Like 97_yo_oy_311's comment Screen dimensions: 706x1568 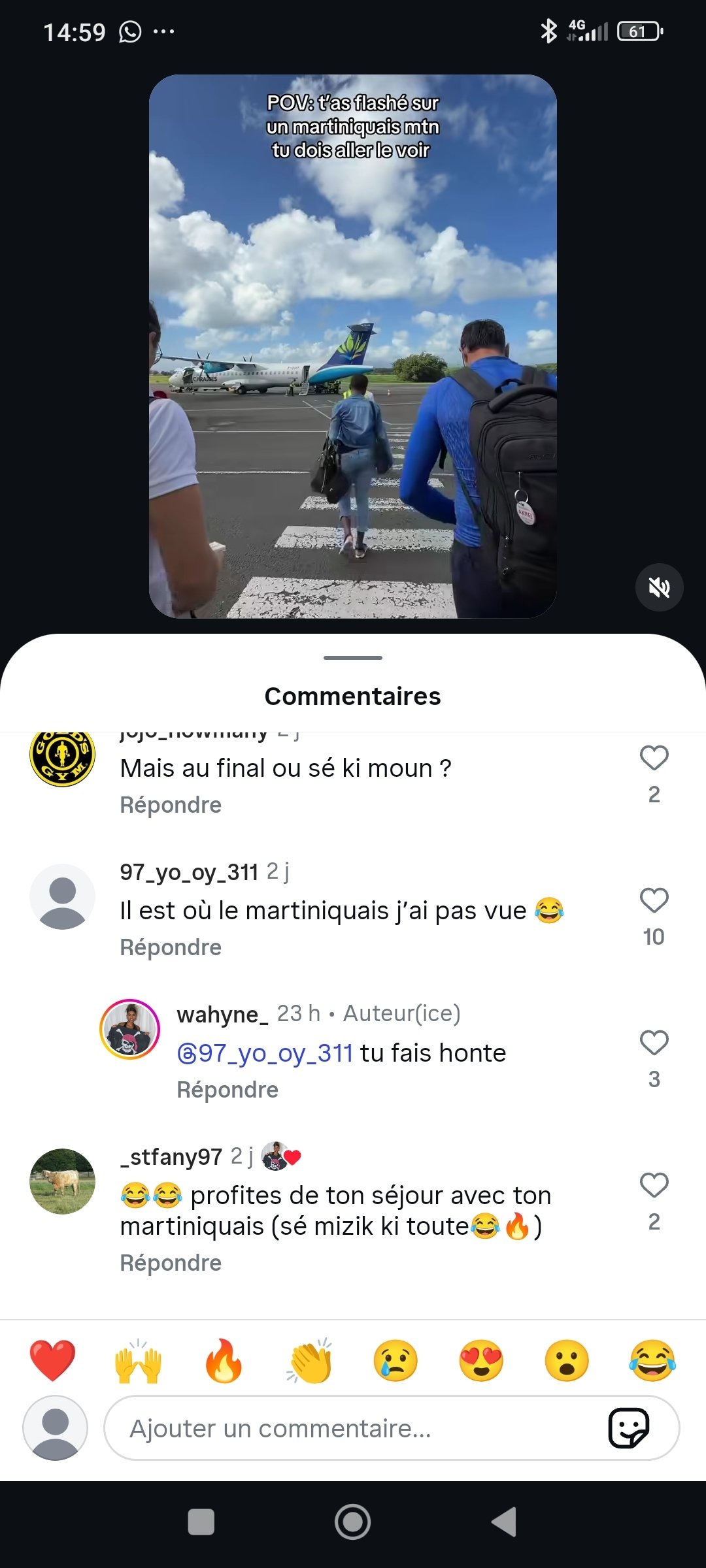(654, 901)
